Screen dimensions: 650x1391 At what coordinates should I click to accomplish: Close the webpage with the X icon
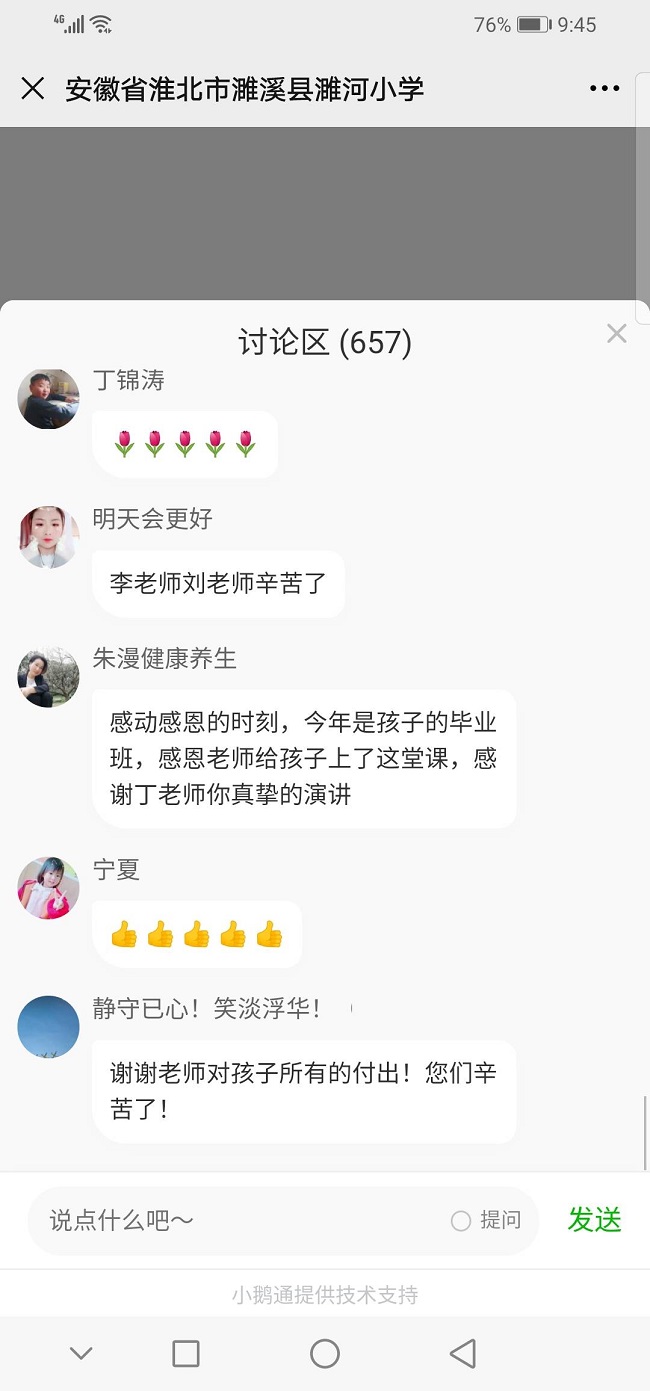(33, 88)
